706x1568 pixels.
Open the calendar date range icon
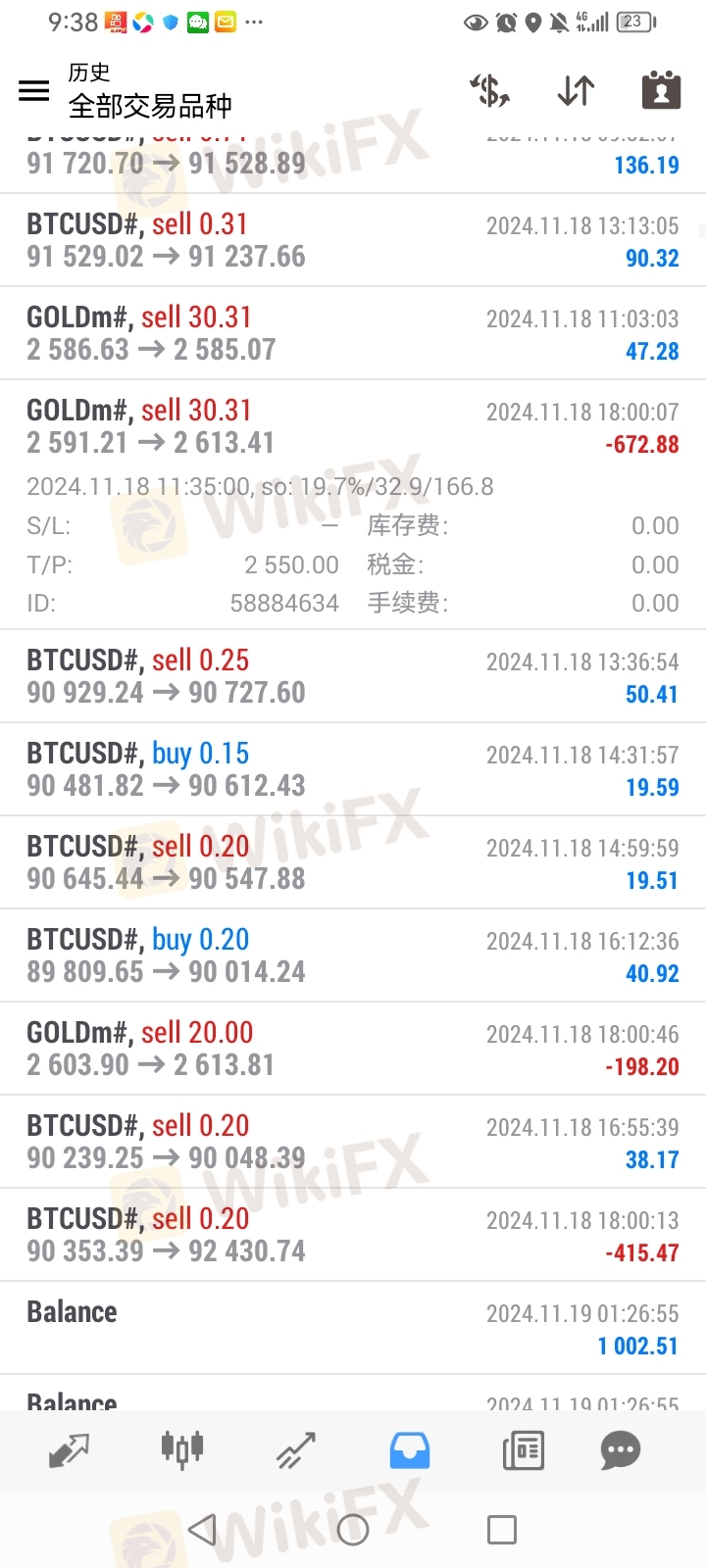[x=662, y=90]
